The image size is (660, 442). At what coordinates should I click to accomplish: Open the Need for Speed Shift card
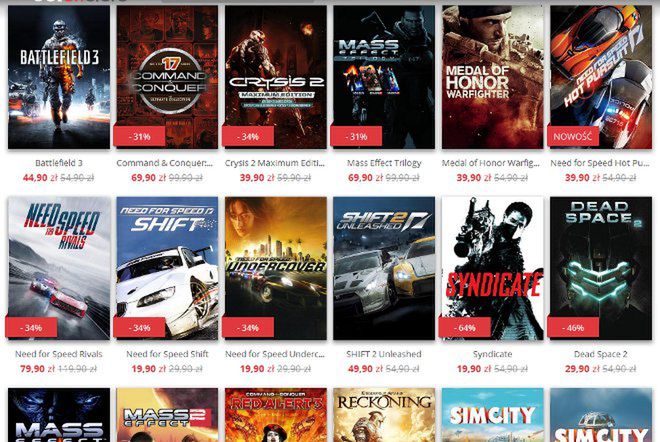pos(167,268)
